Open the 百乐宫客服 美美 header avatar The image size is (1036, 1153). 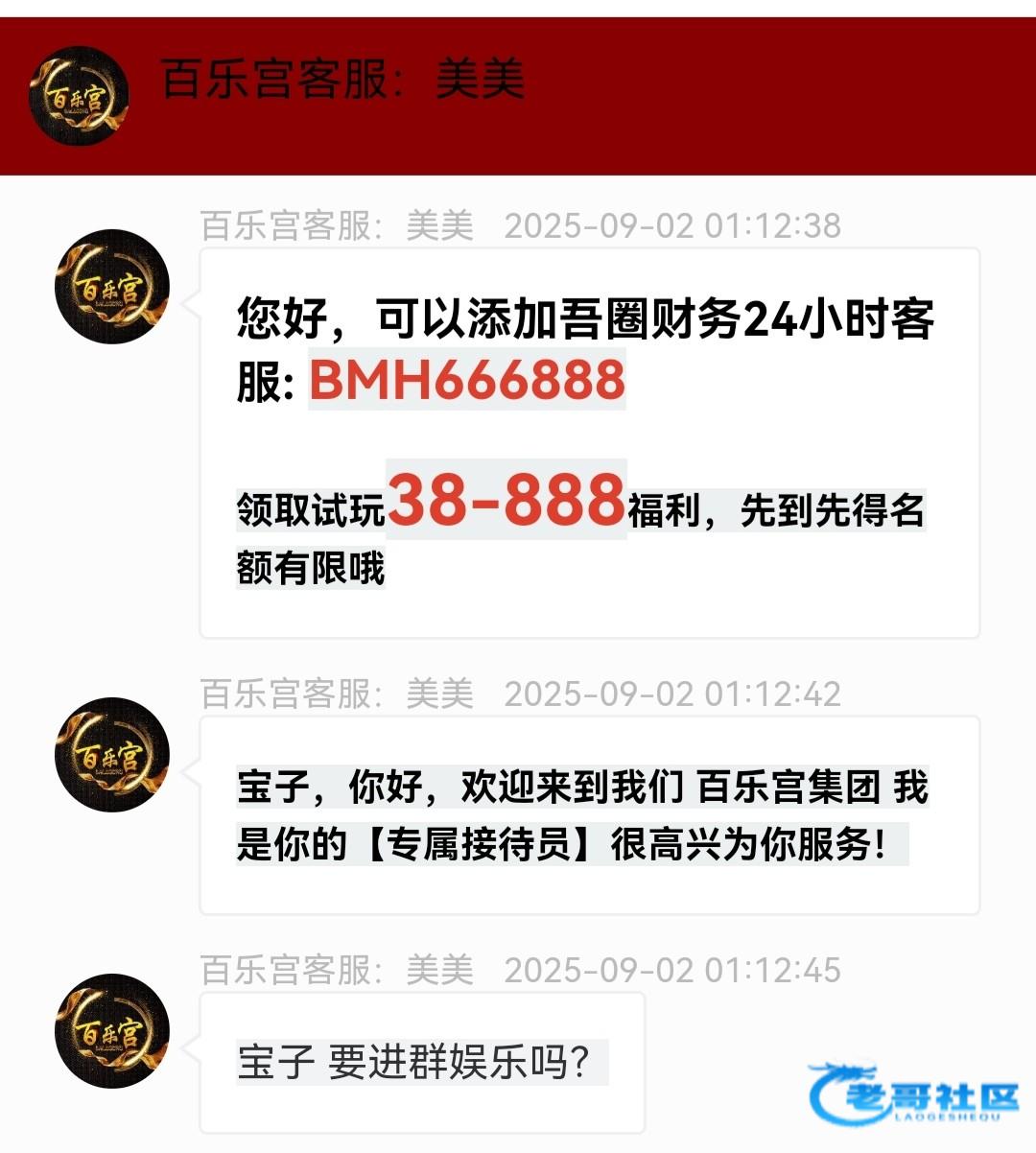[x=79, y=96]
